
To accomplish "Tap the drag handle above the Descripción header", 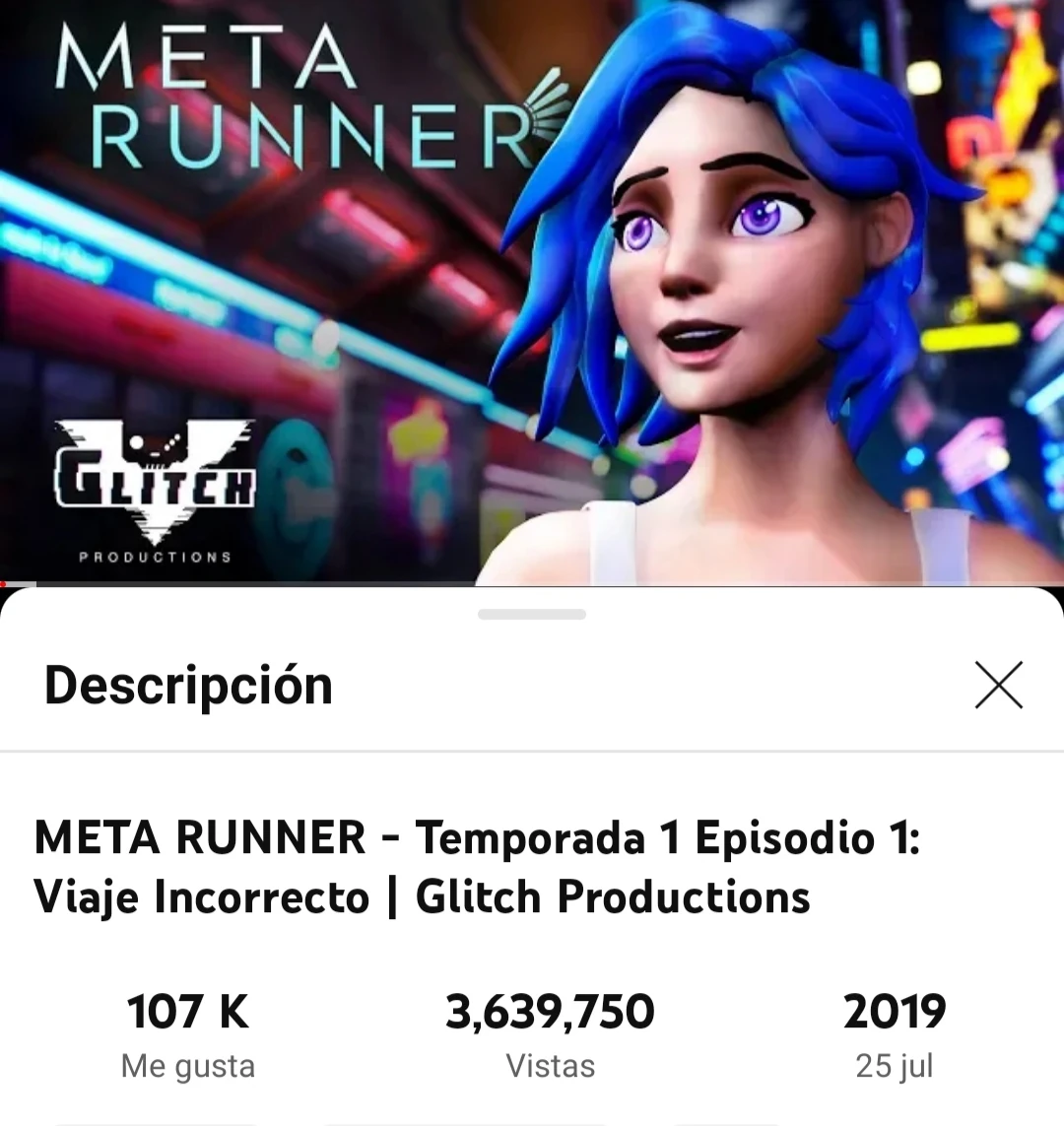I will pyautogui.click(x=531, y=614).
